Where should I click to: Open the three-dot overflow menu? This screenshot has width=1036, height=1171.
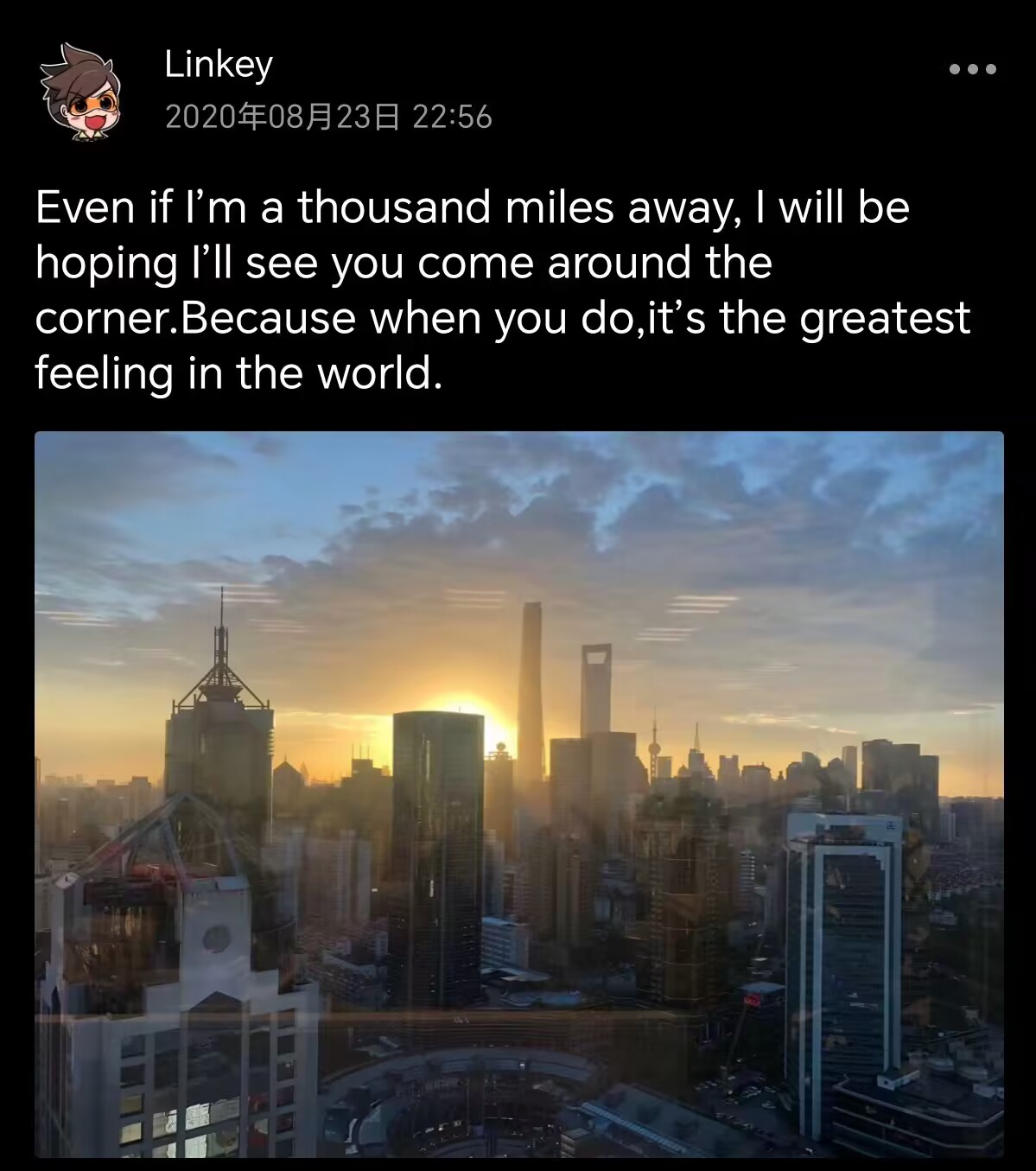[x=972, y=69]
